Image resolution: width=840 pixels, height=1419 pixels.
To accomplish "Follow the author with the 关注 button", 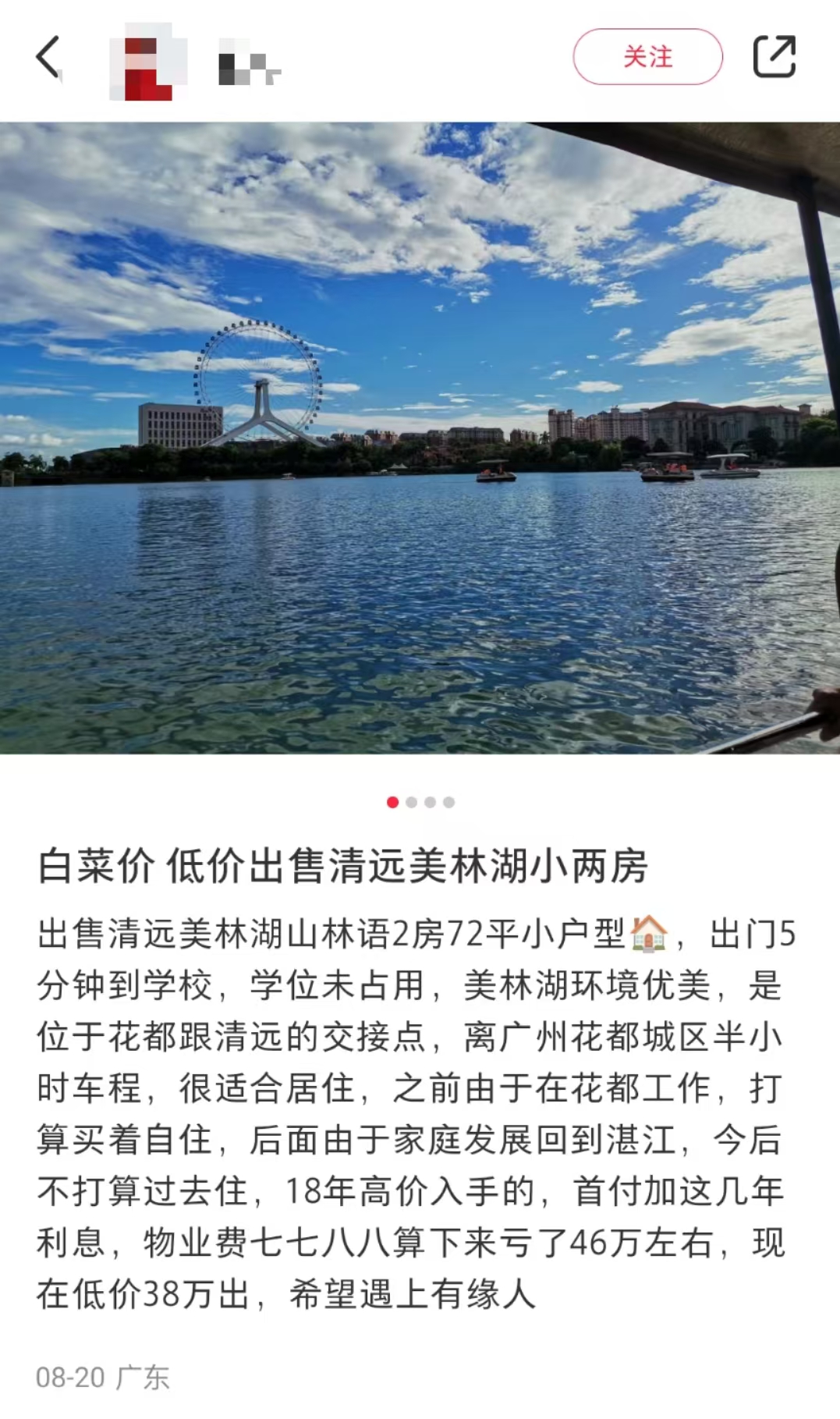I will tap(647, 57).
